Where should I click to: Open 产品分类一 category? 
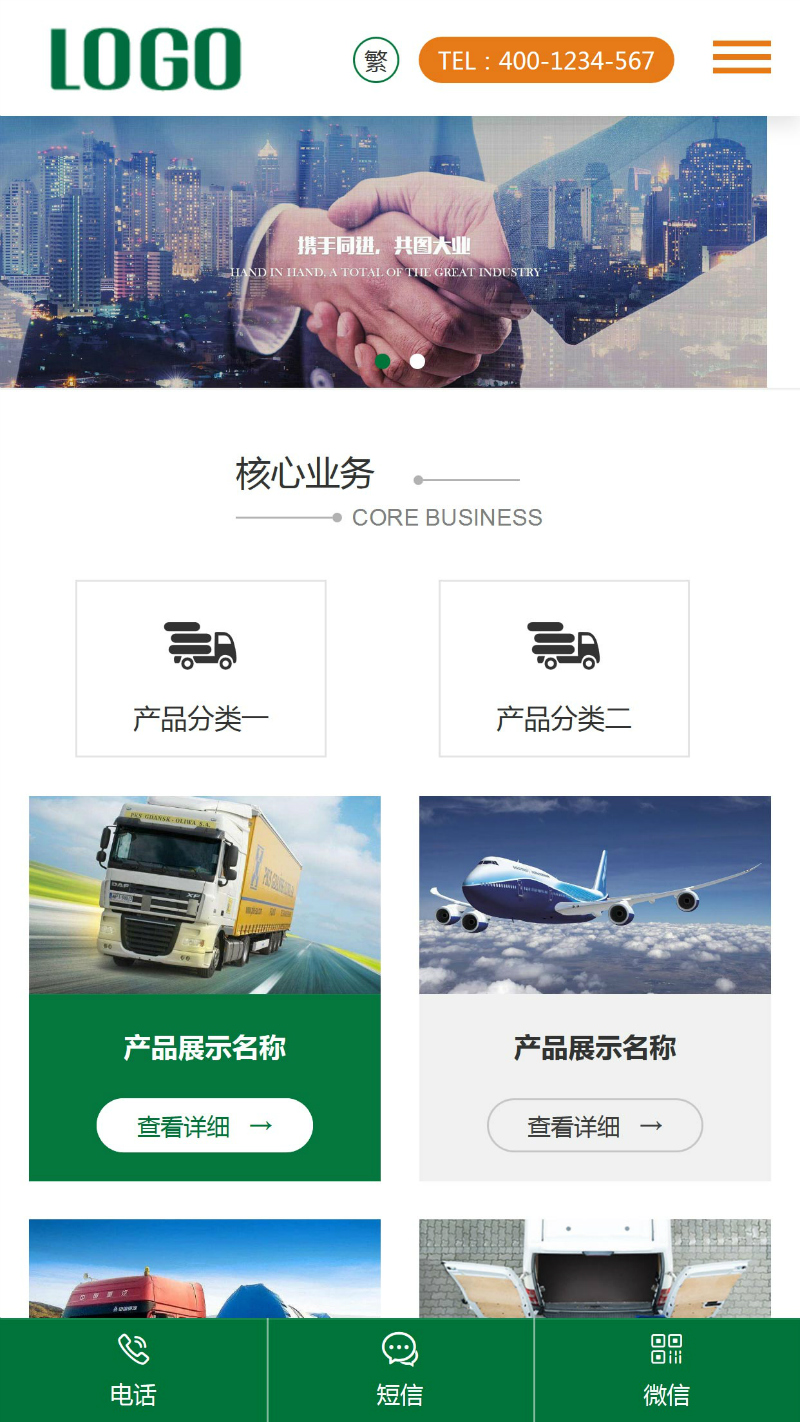point(201,668)
